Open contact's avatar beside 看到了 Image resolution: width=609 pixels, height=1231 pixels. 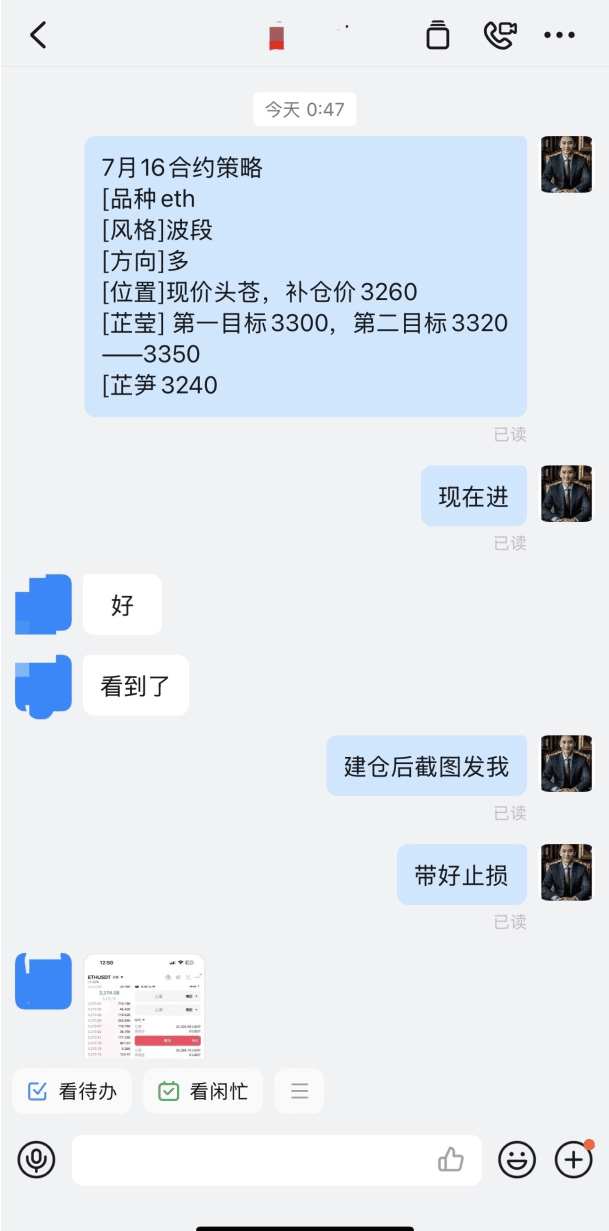pos(44,685)
